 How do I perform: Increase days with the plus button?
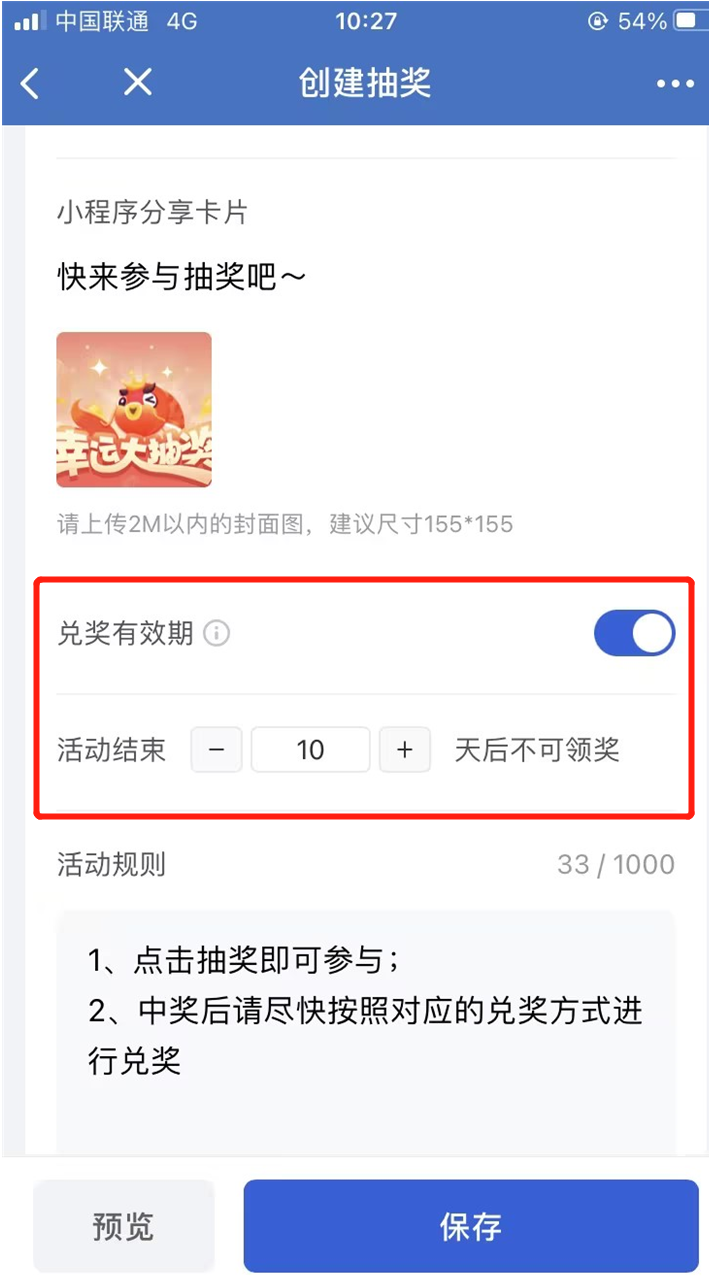click(405, 750)
